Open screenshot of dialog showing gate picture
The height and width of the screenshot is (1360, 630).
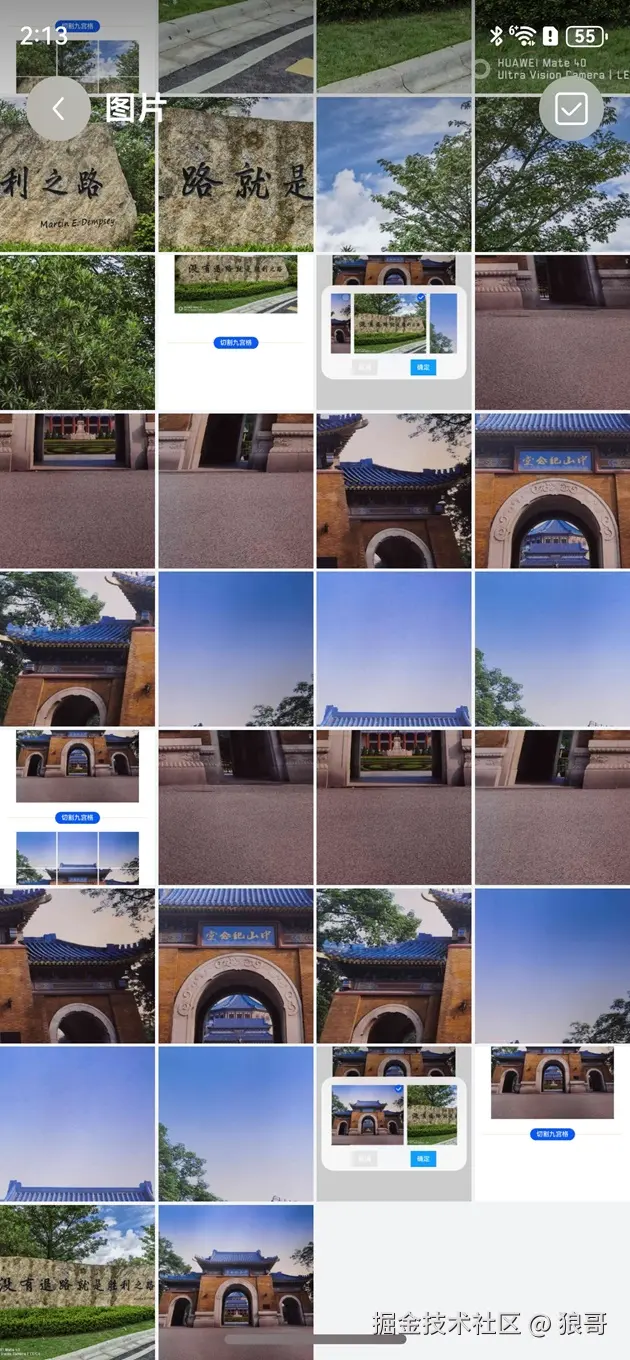(x=393, y=1123)
